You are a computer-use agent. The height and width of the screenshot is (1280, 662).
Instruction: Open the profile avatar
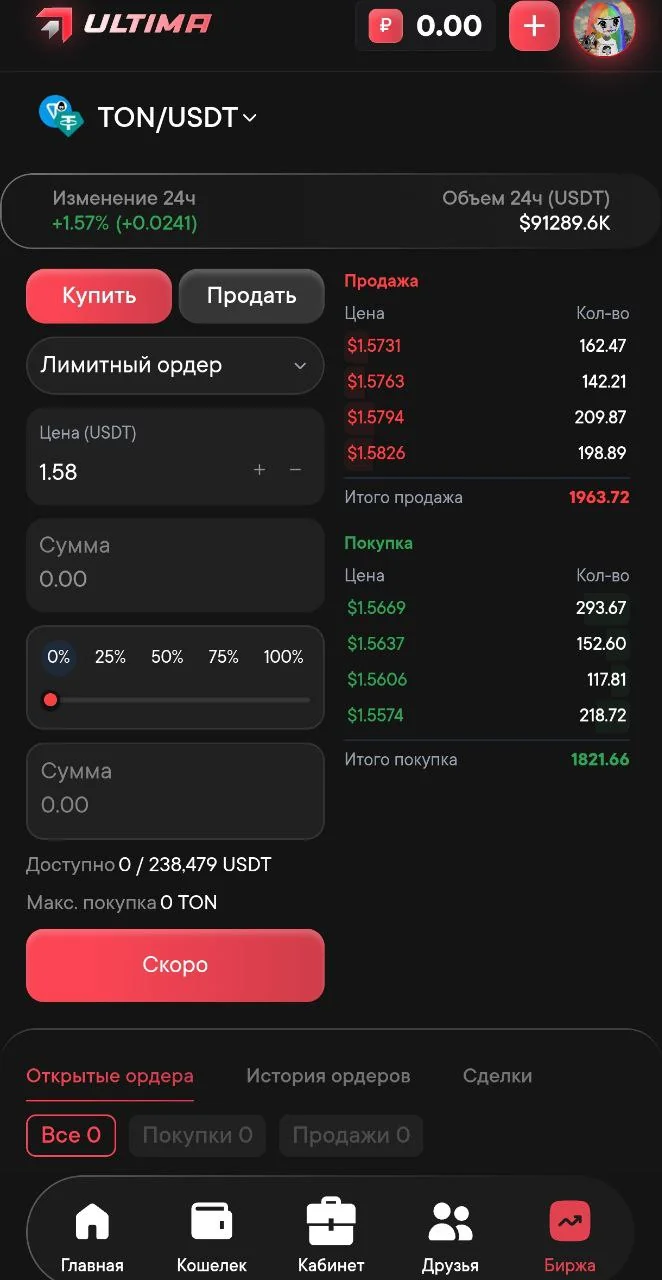coord(604,27)
